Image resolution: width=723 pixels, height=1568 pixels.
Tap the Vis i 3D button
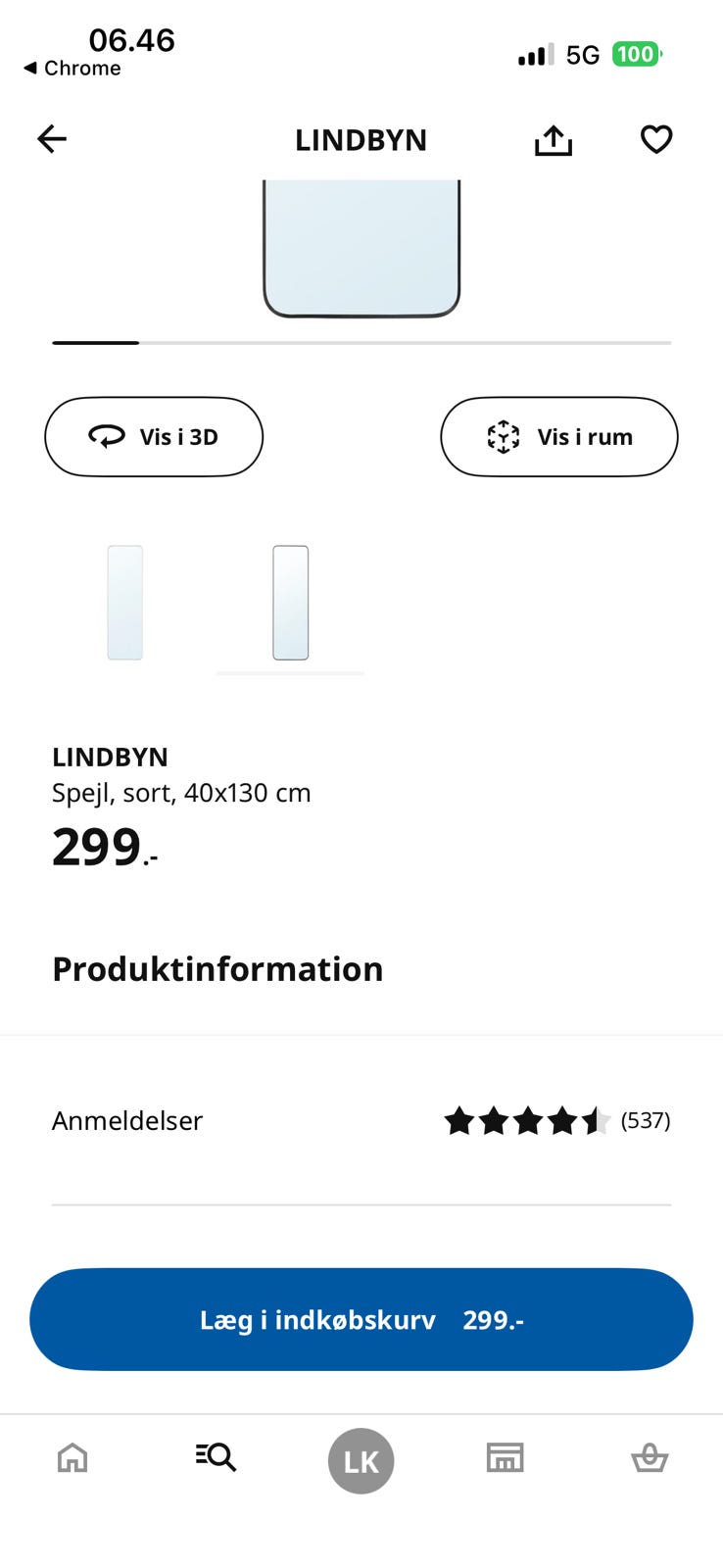[x=154, y=437]
